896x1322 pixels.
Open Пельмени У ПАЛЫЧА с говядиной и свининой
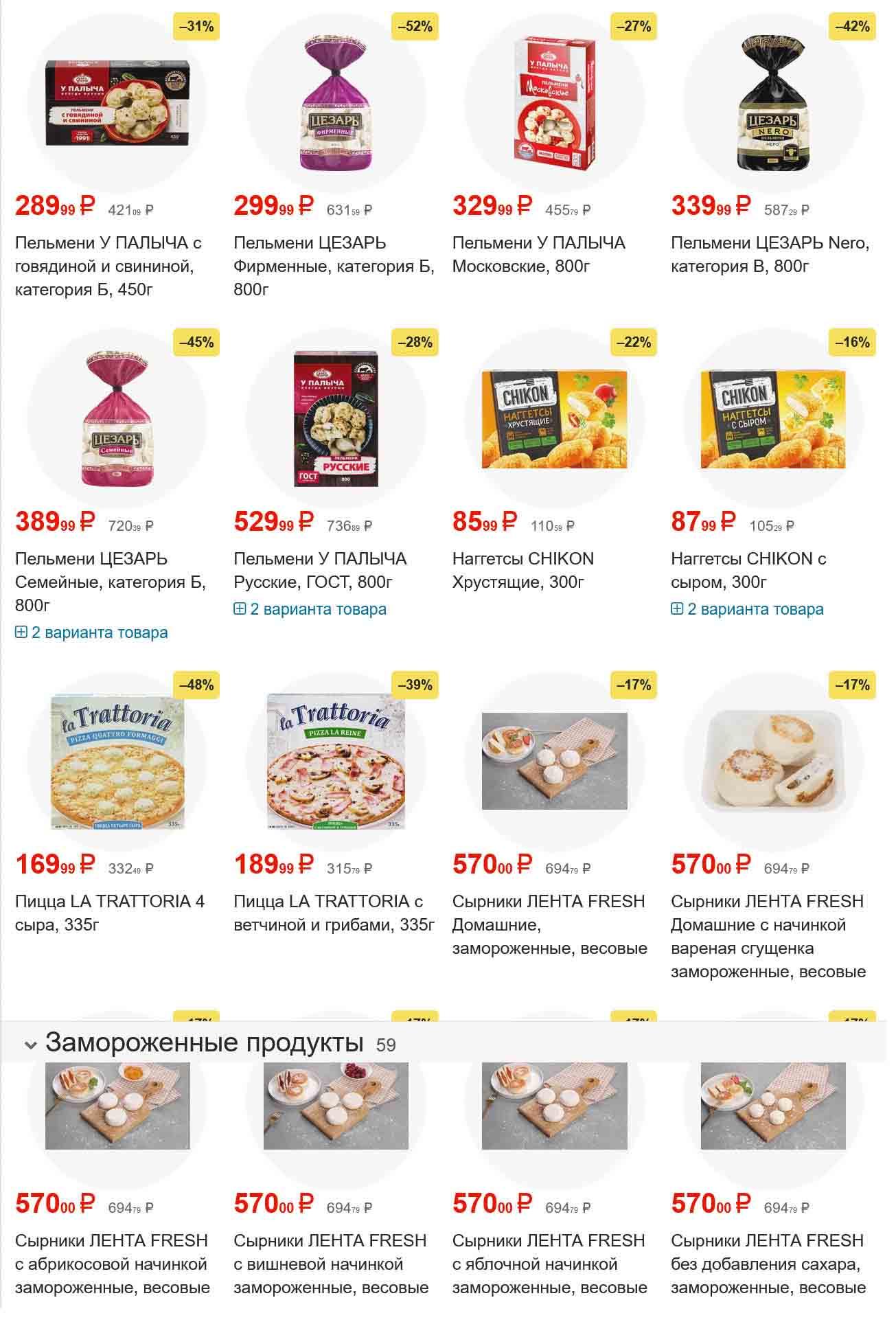click(x=108, y=266)
